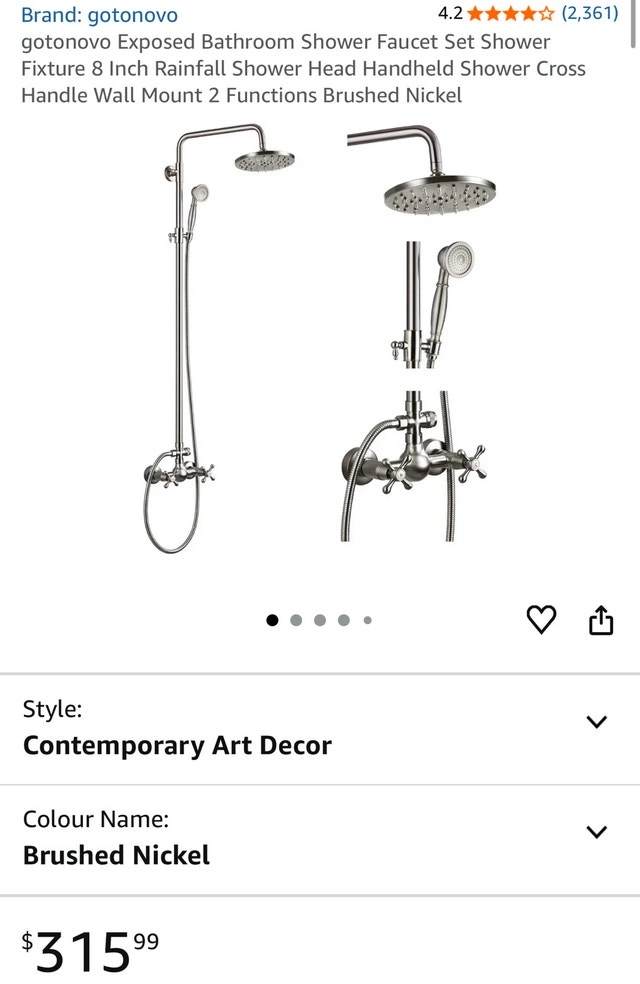This screenshot has height=984, width=640.
Task: Jump to the second image dot
Action: tap(296, 620)
